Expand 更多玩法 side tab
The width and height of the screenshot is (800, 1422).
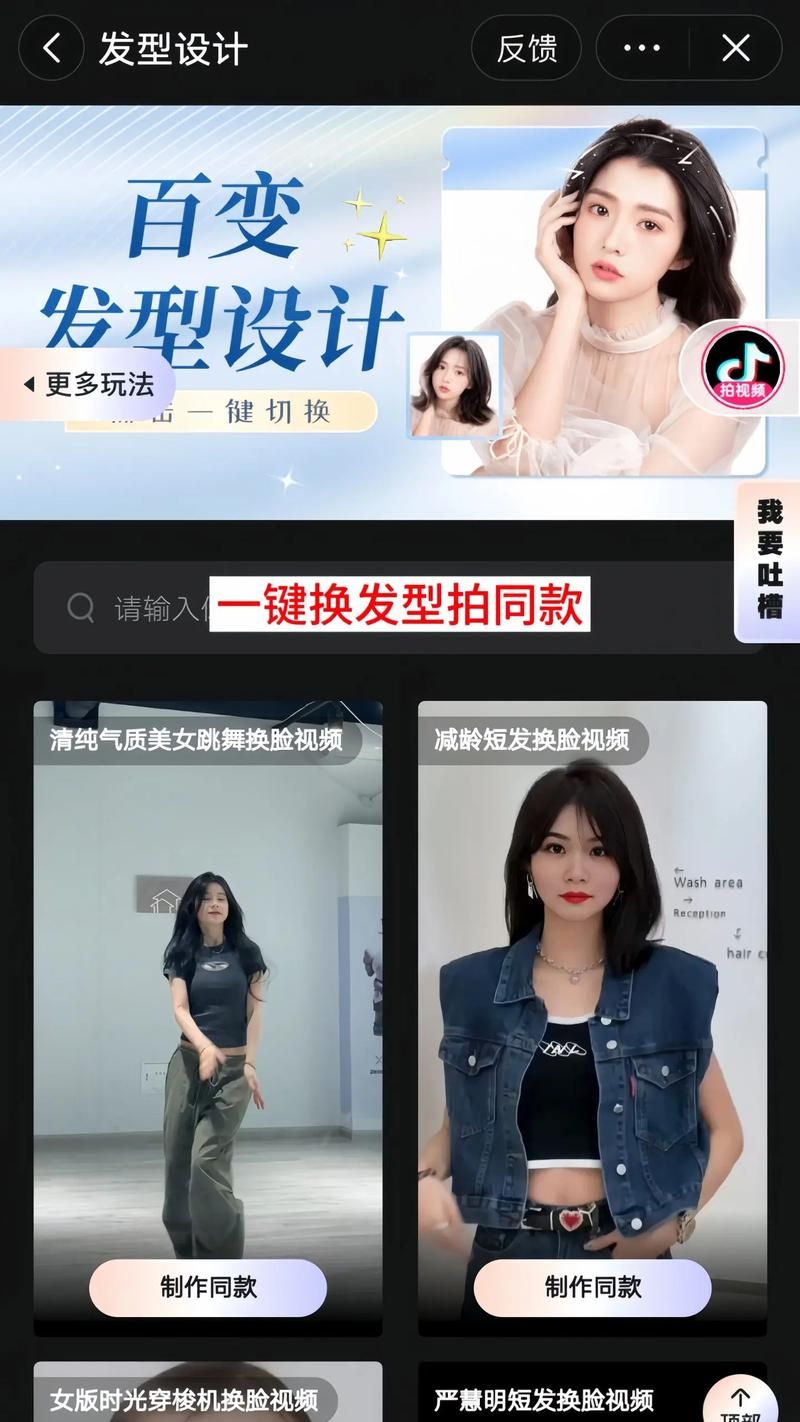[88, 384]
